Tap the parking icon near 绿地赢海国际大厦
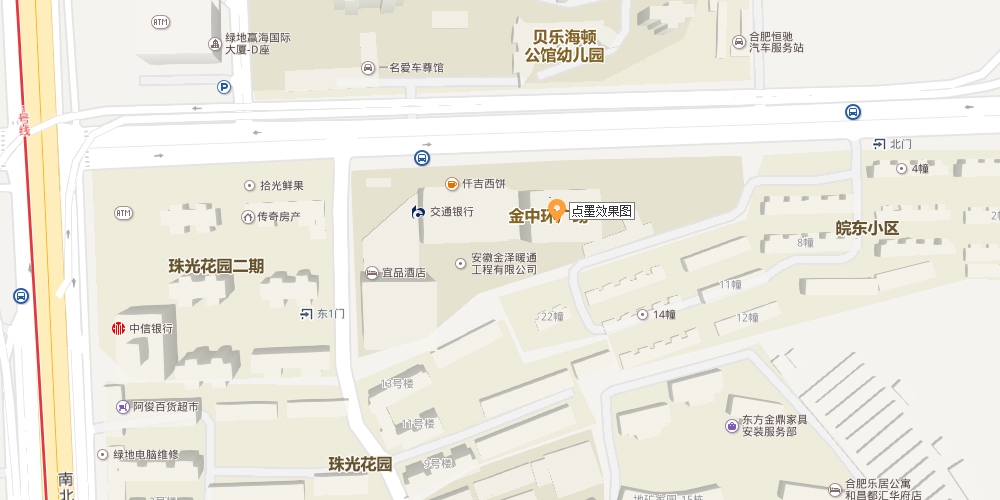1000x500 pixels. (x=225, y=88)
